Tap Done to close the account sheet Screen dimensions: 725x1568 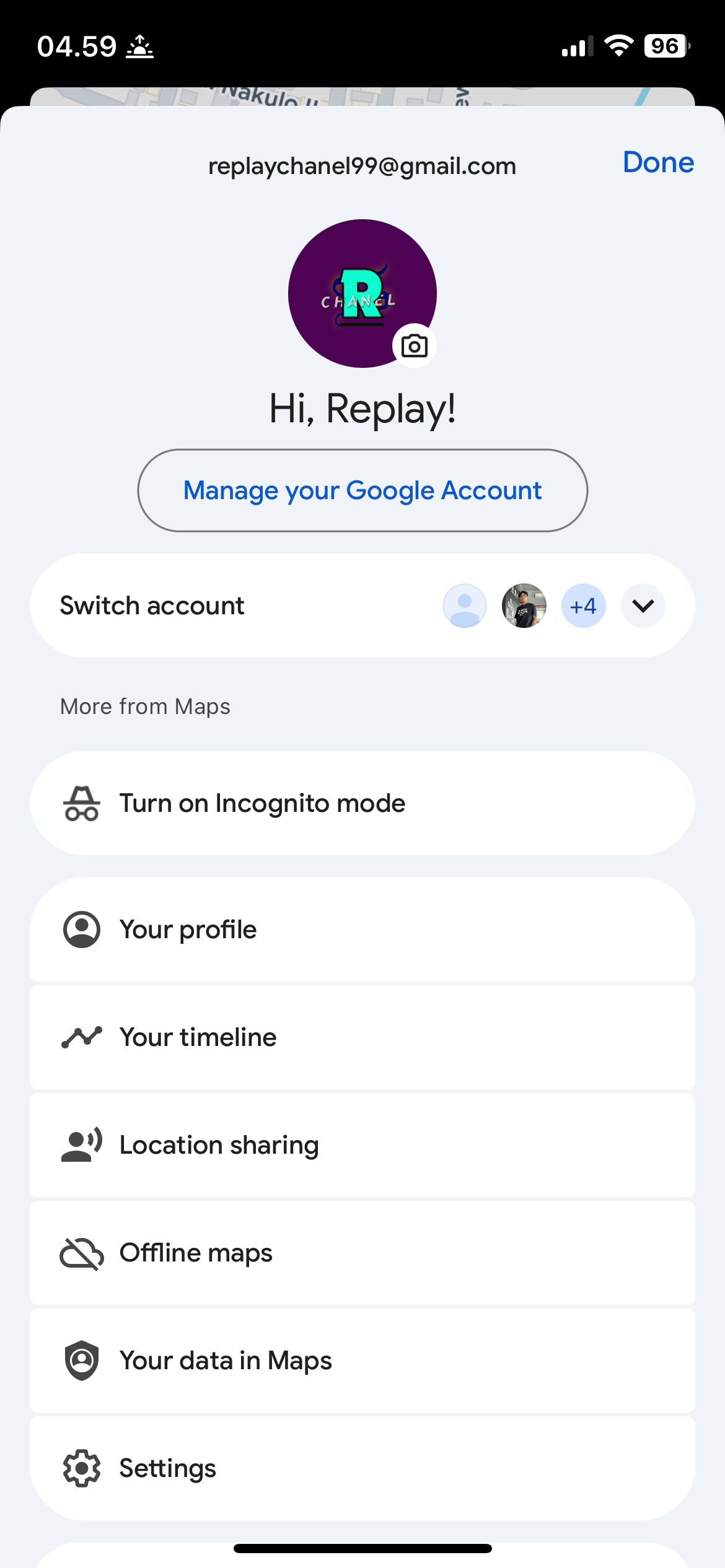[x=658, y=163]
